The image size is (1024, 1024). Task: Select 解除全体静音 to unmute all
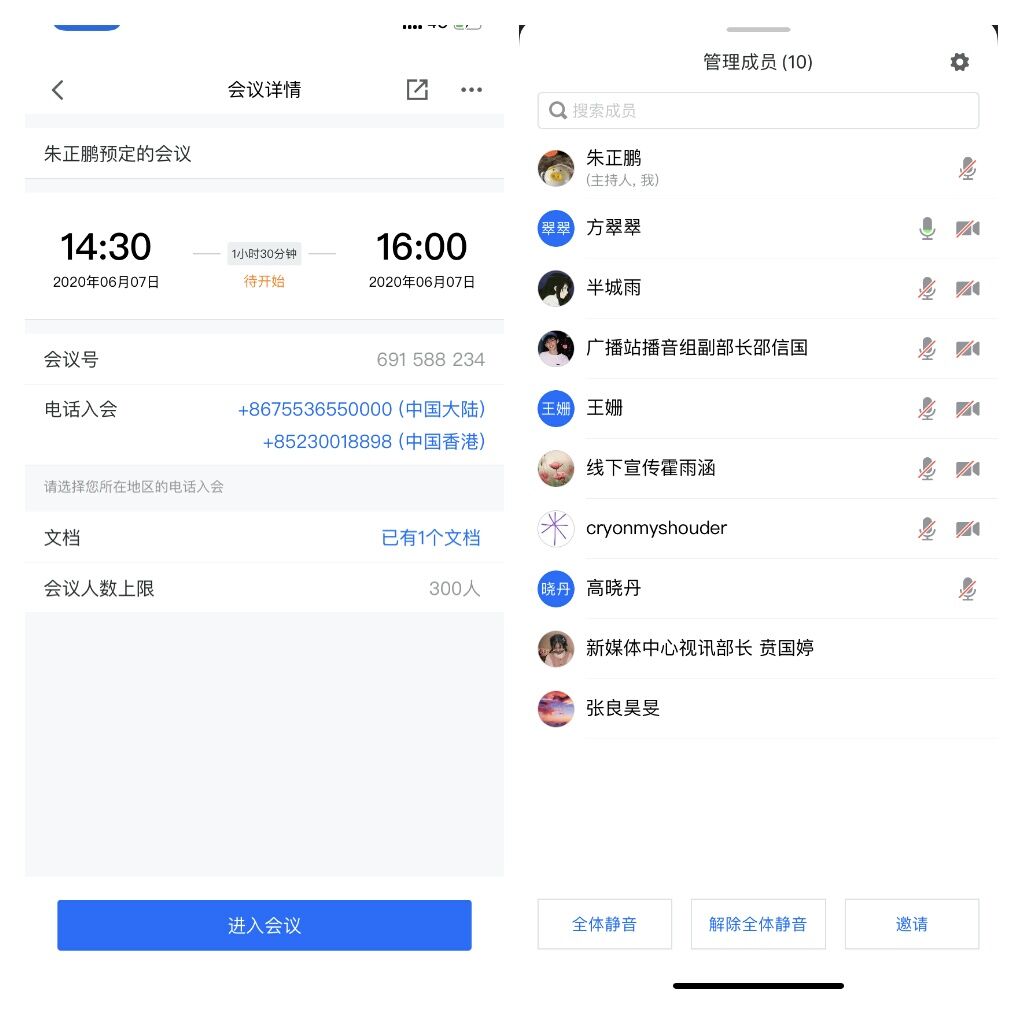pos(758,924)
